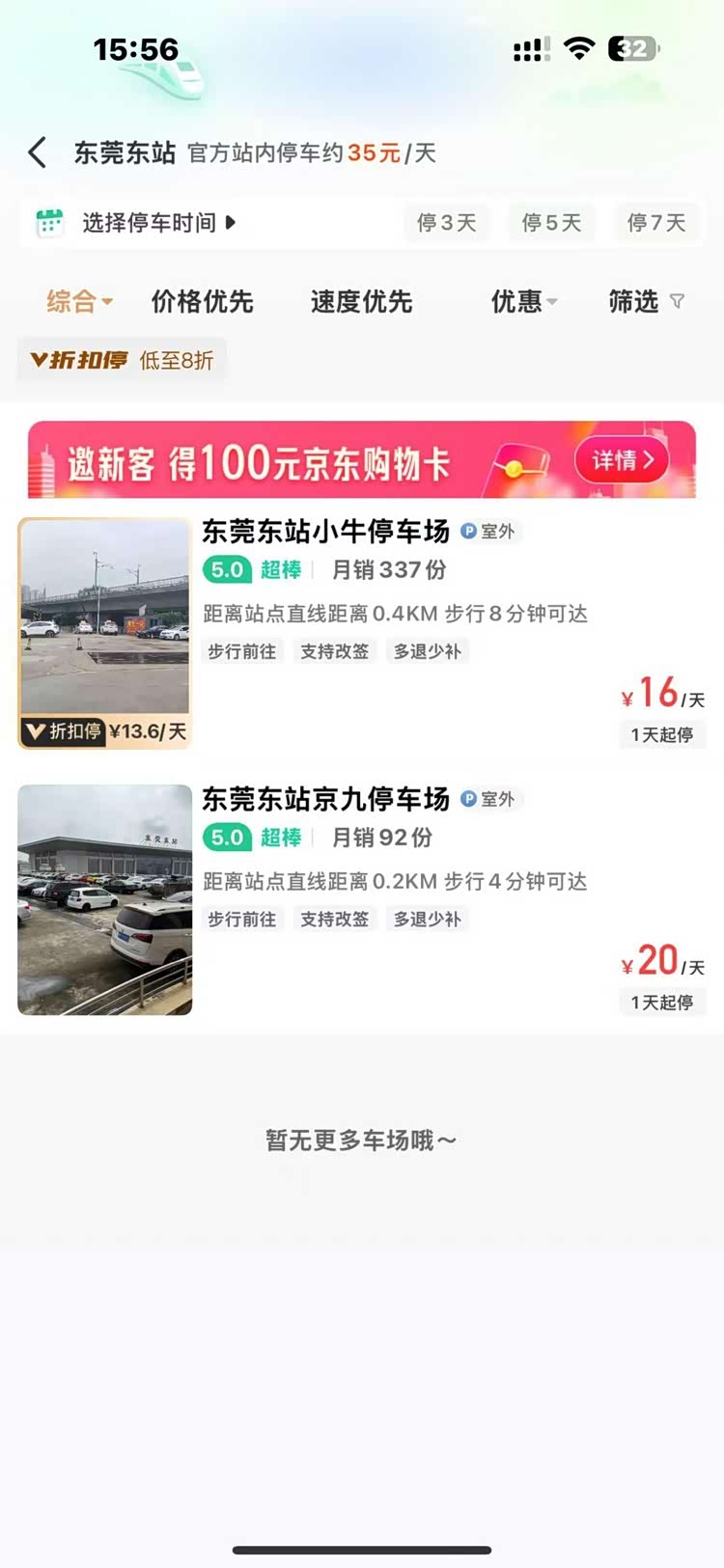Go back from the 东莞东站 parking page
The height and width of the screenshot is (1568, 724).
(38, 152)
